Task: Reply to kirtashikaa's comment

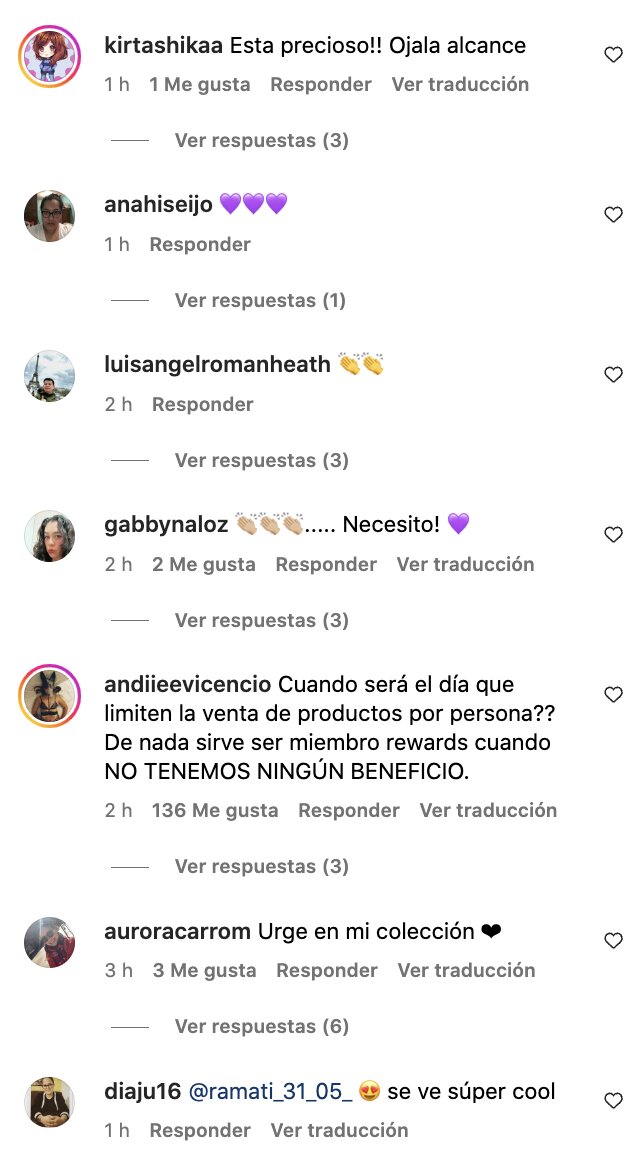Action: [x=321, y=85]
